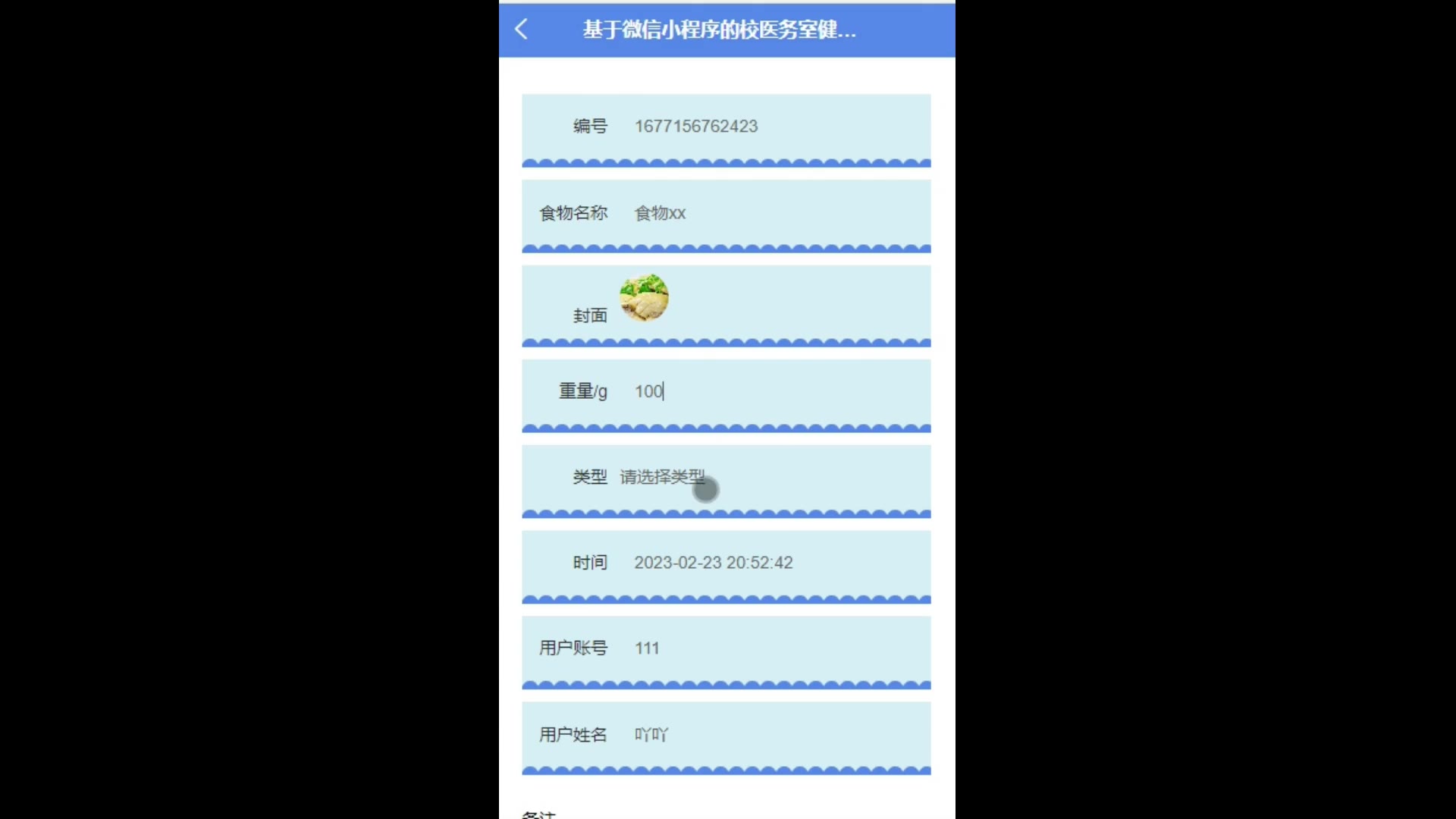The image size is (1456, 819).
Task: Tap the 封面 cover image thumbnail
Action: coord(644,298)
